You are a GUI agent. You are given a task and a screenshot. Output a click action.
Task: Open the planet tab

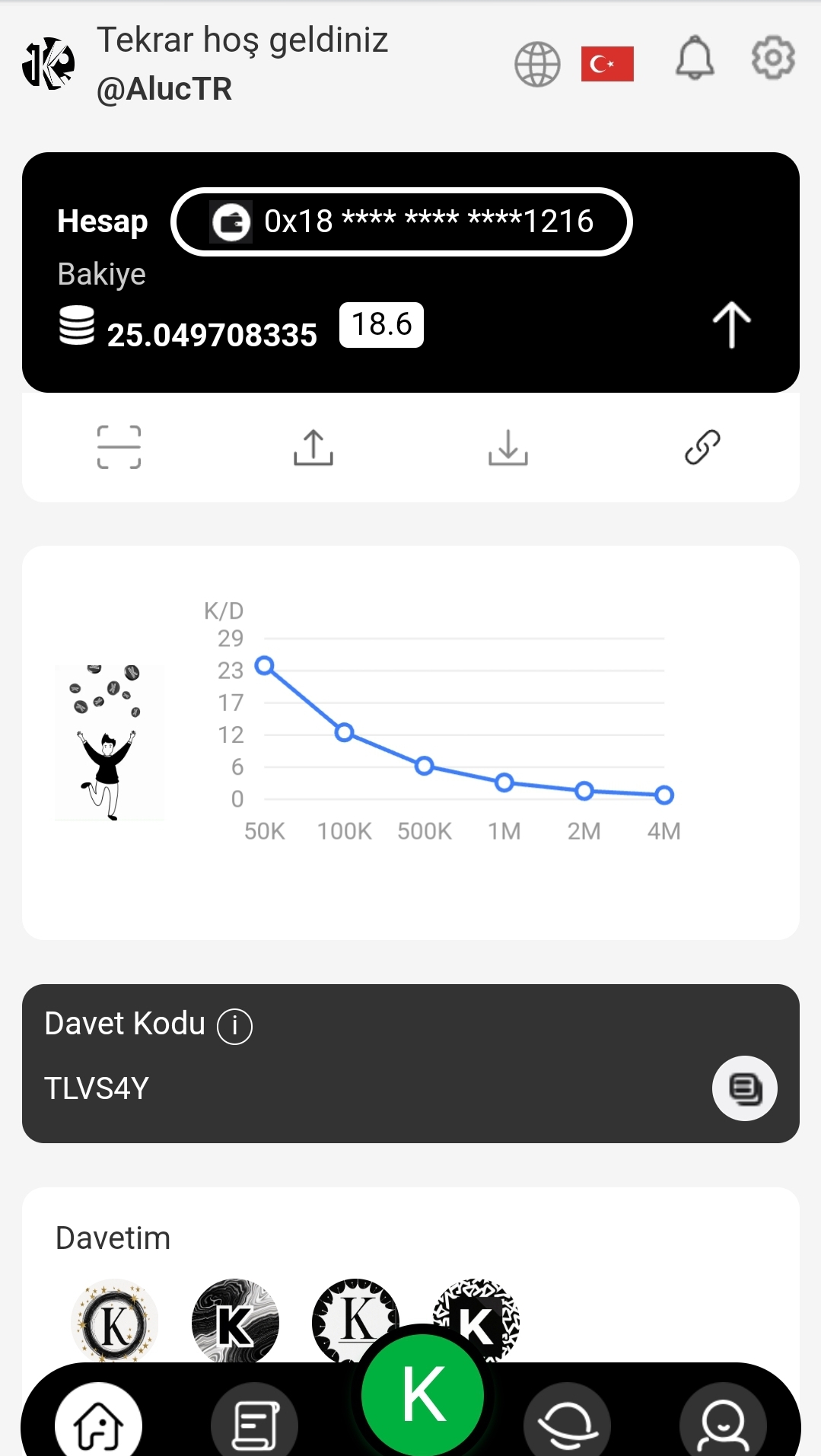point(567,1422)
